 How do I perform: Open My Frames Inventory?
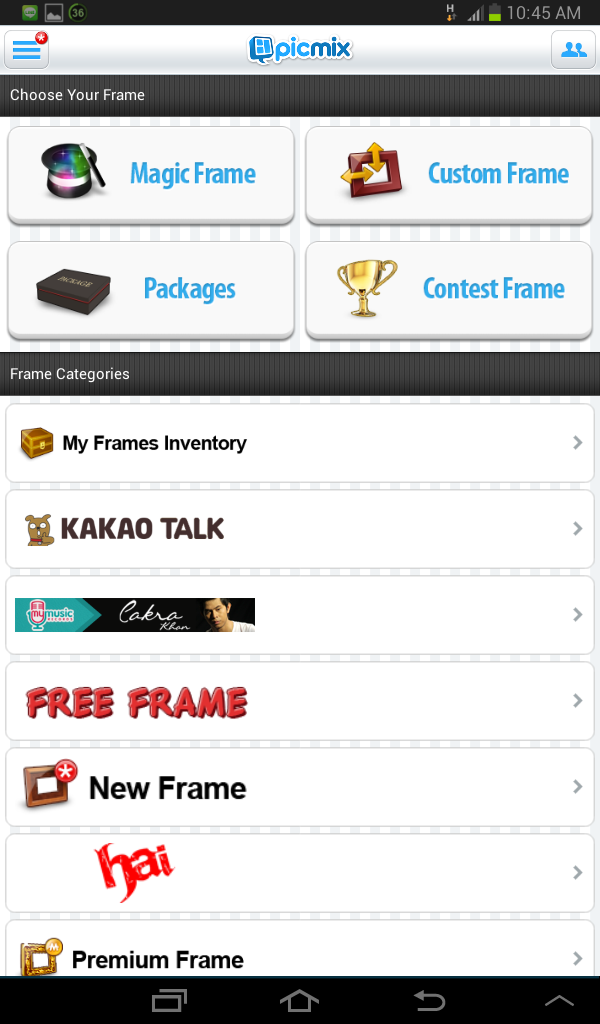300,443
